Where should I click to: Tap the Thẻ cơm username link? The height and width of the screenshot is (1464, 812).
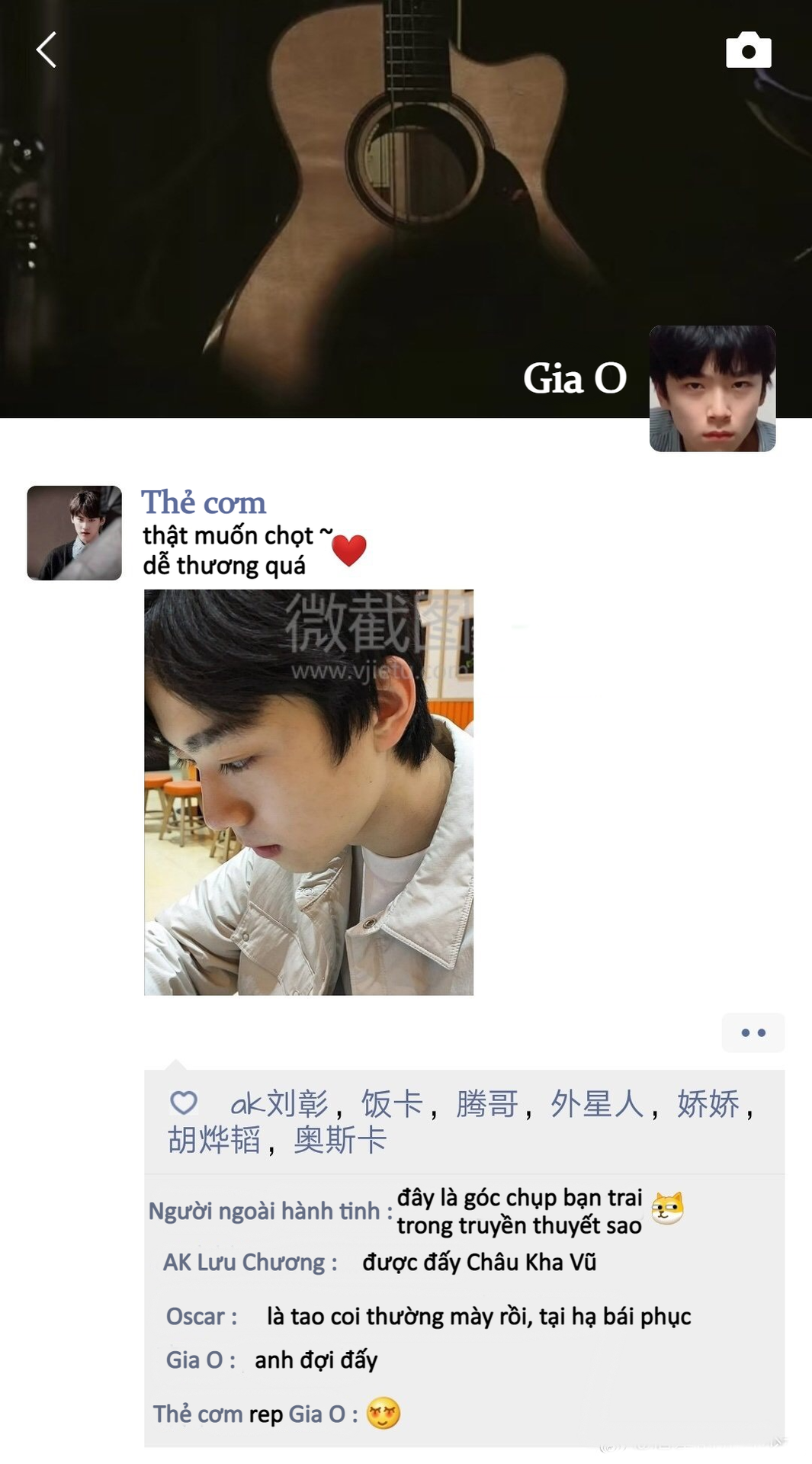point(204,502)
